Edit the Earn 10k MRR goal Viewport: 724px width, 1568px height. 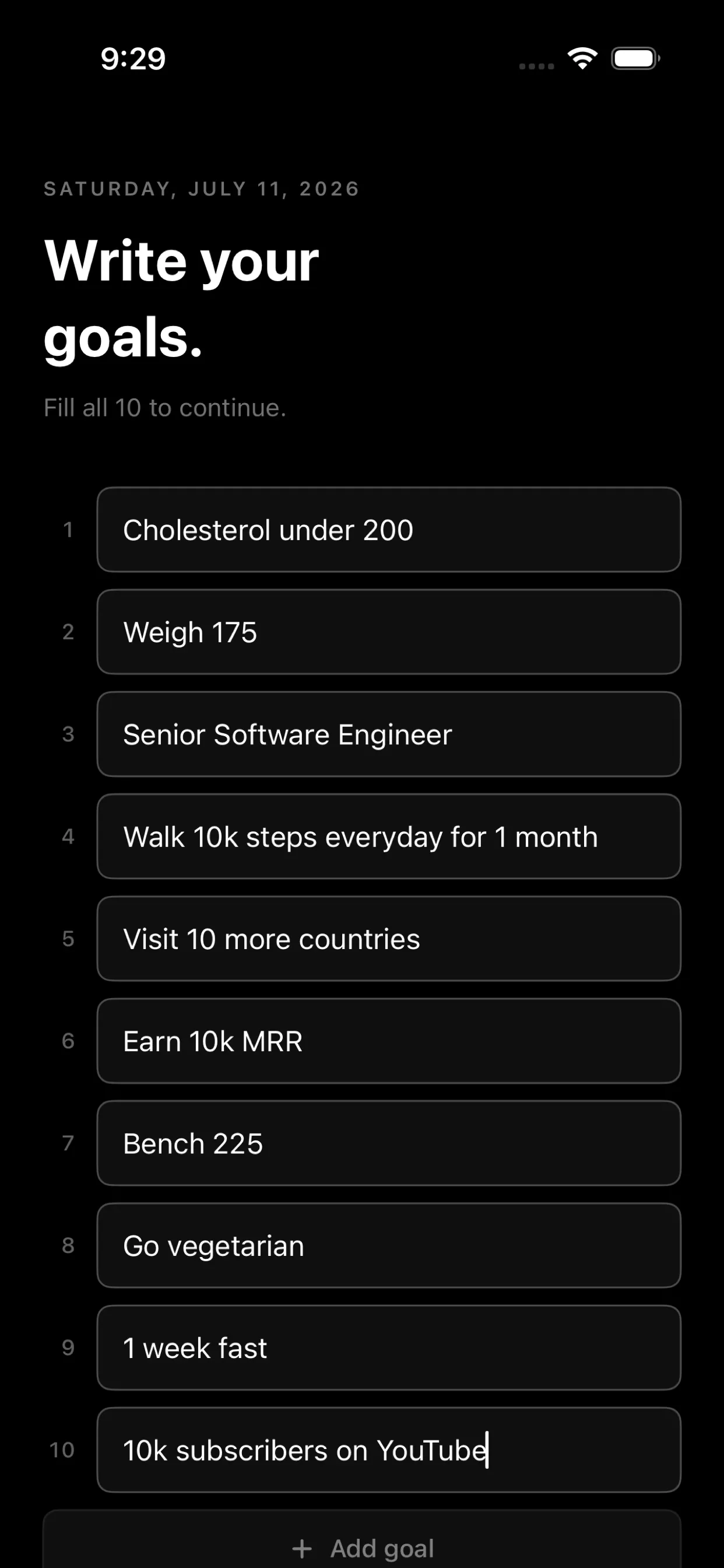coord(389,1041)
